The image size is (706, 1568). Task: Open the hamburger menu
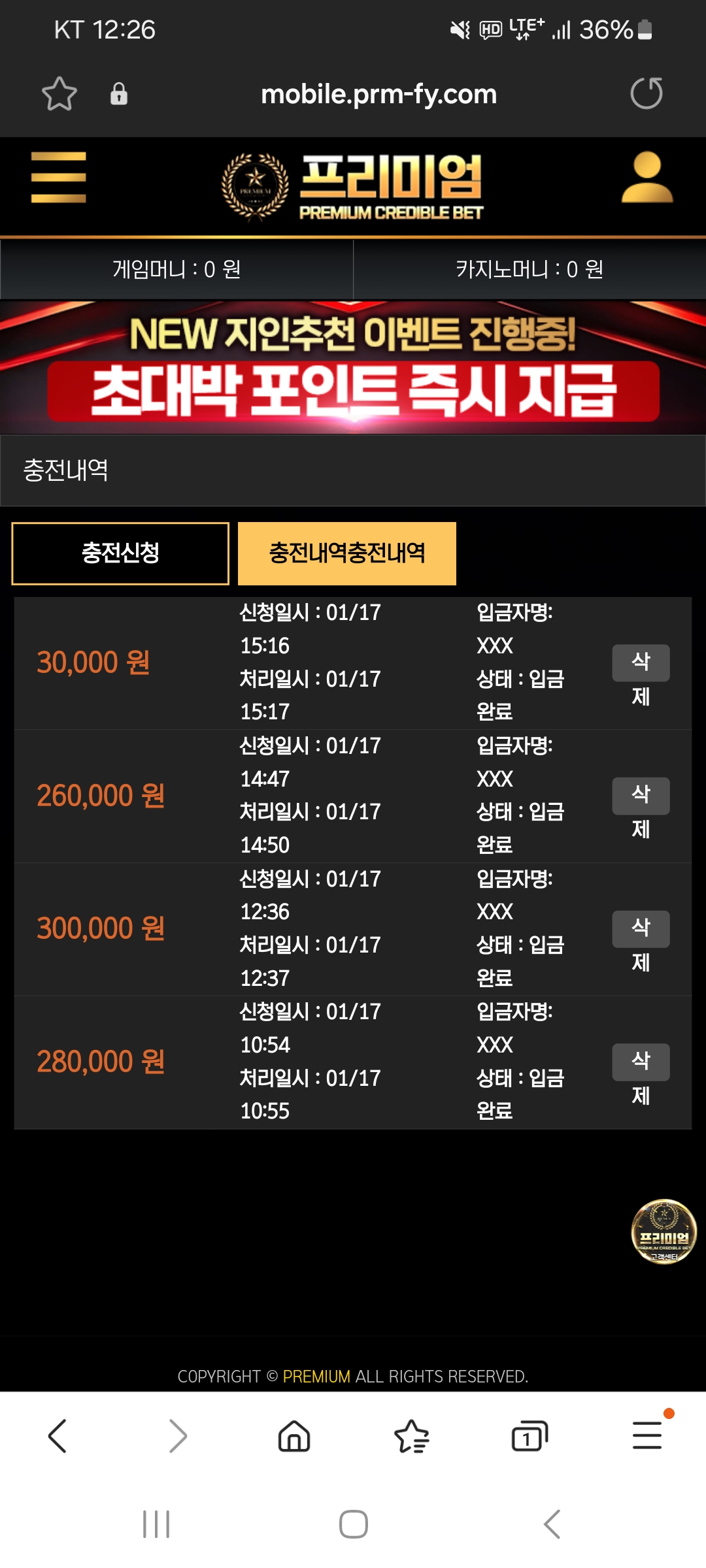coord(58,177)
